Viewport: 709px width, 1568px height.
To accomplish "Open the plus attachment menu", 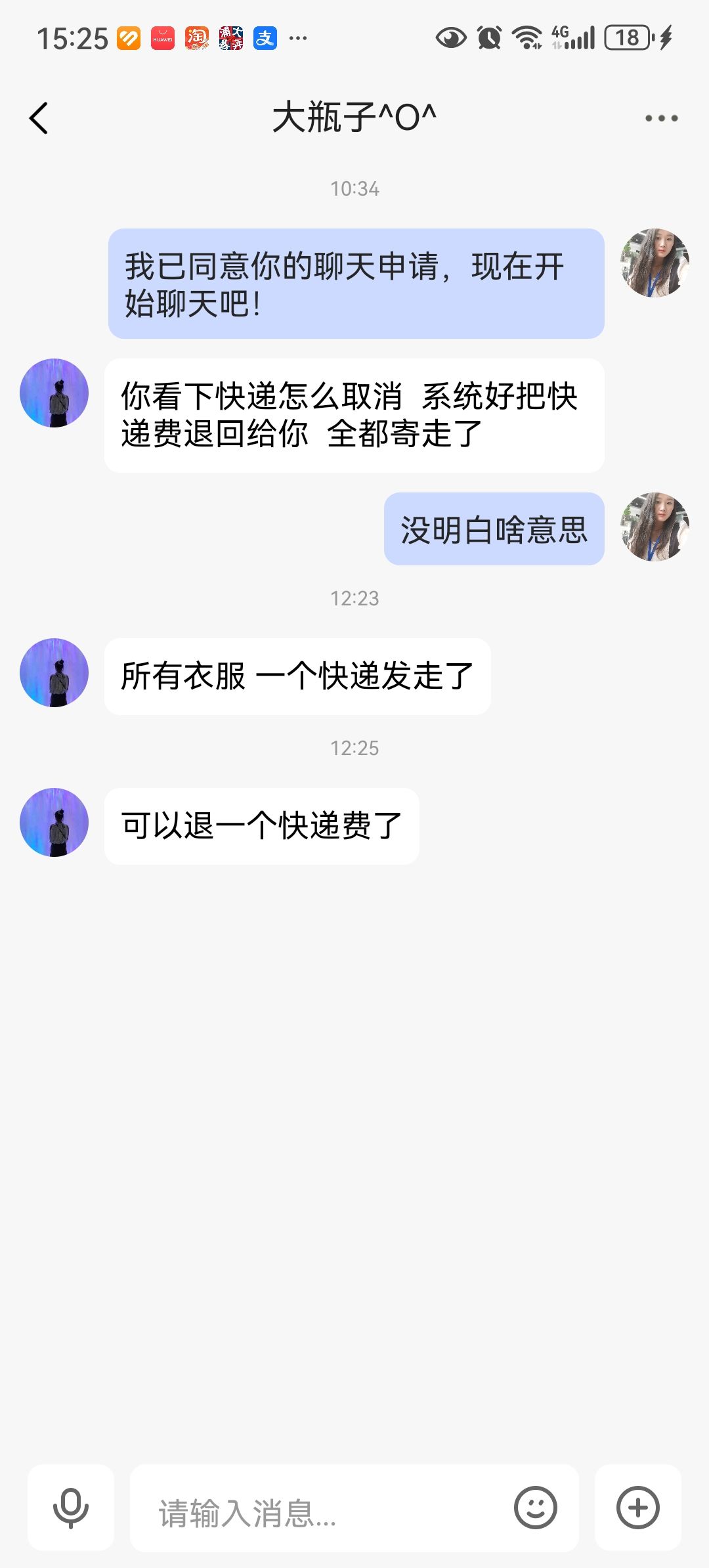I will tap(637, 1508).
